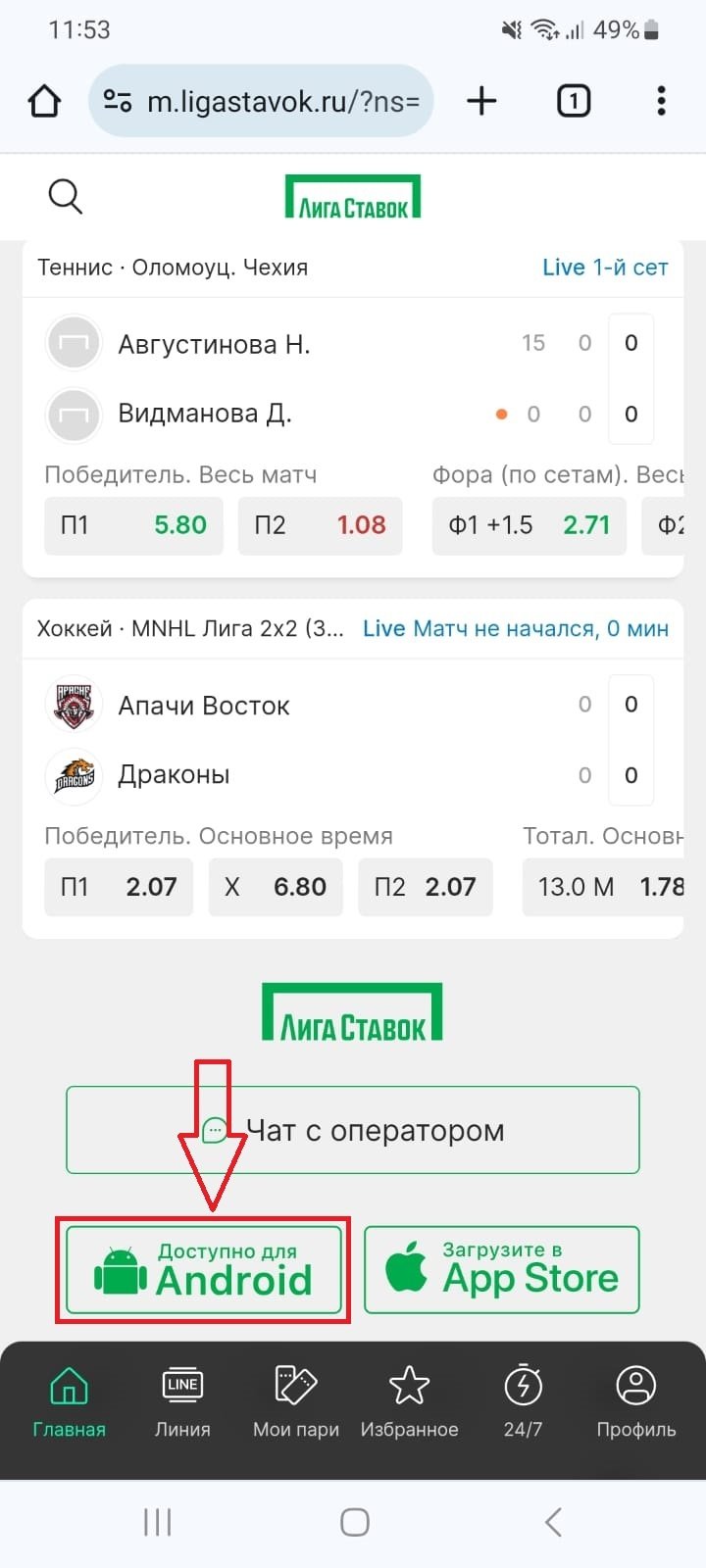Select П2 odds 1.08 for Видманова

click(320, 525)
